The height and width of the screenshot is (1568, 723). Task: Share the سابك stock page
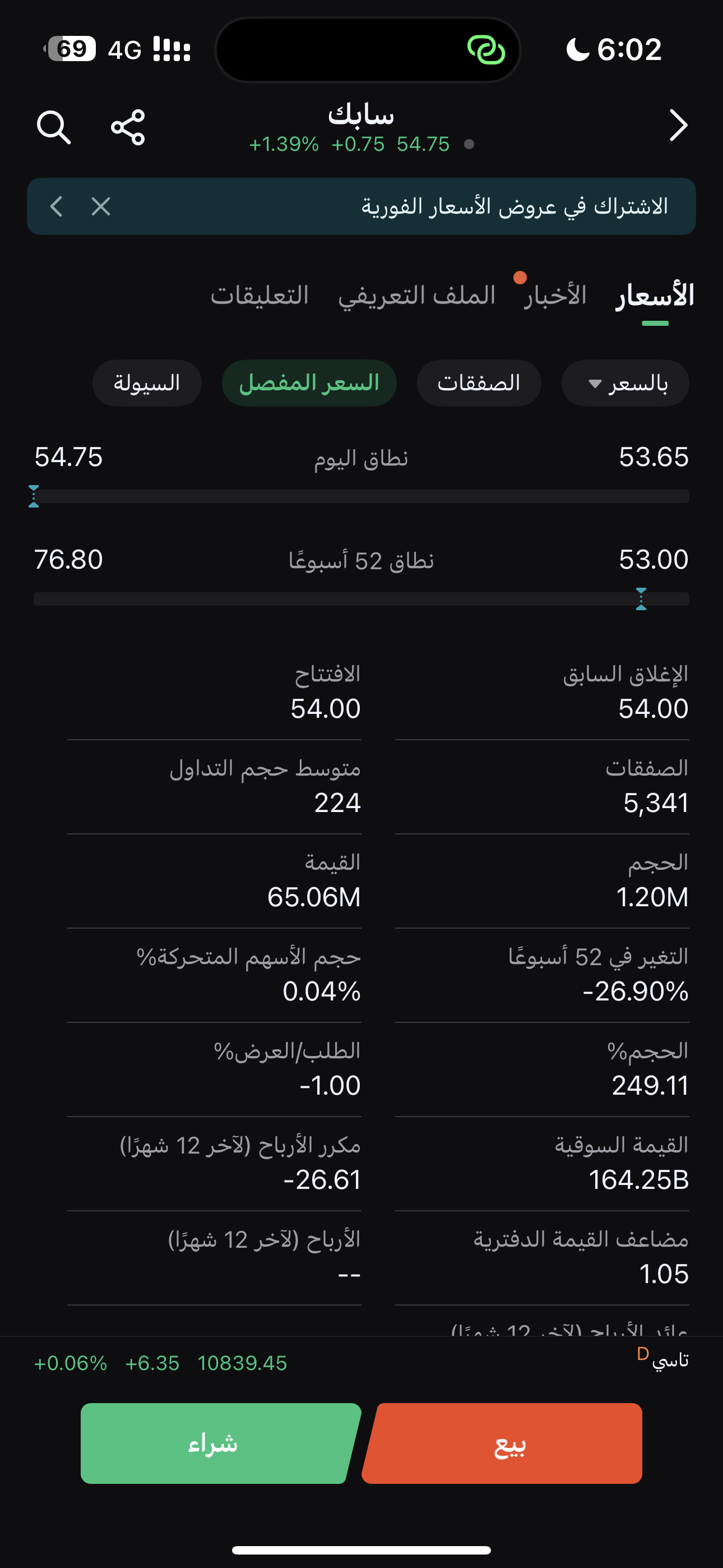click(x=128, y=127)
